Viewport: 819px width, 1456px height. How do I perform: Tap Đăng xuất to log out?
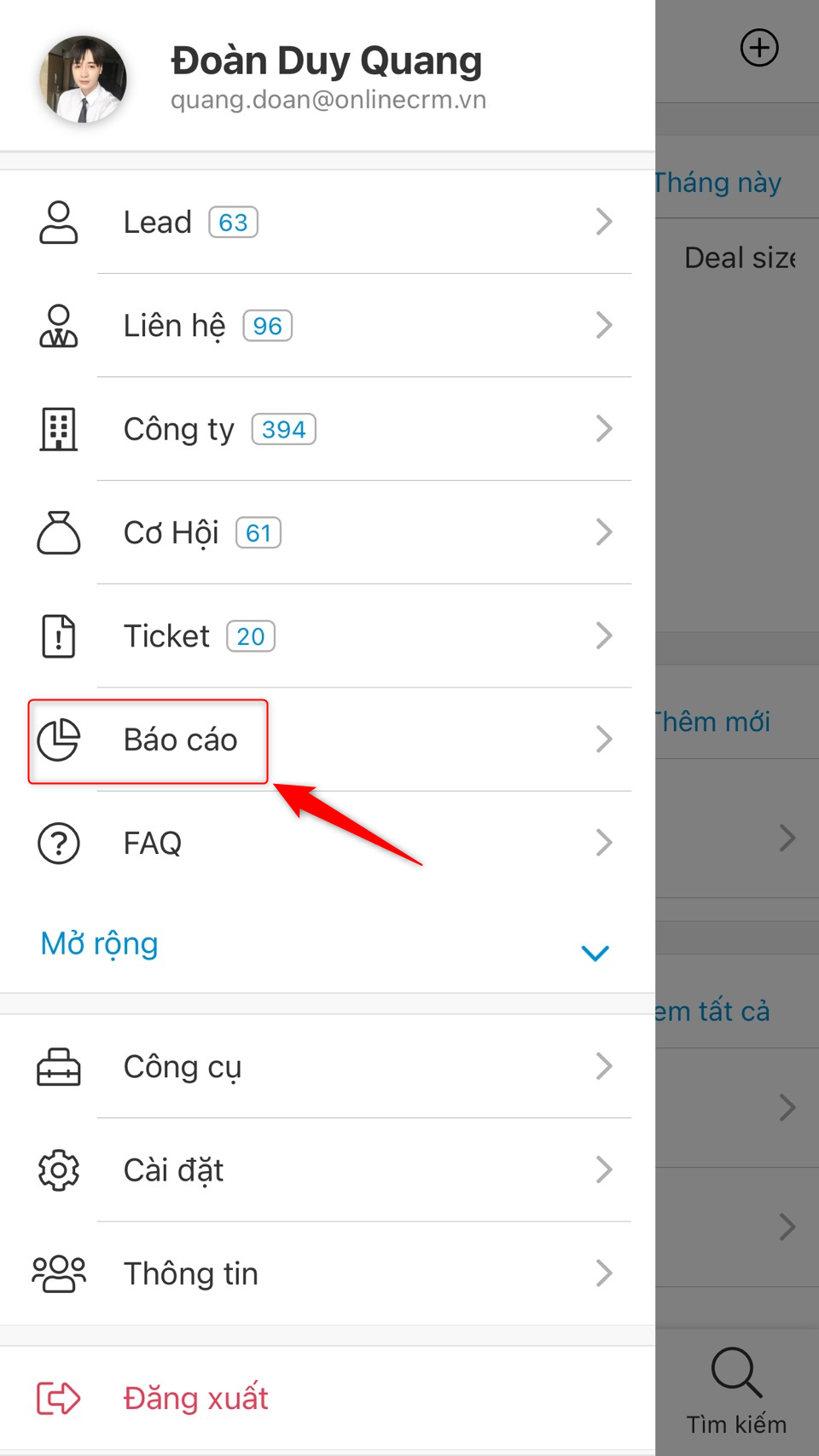click(195, 1398)
